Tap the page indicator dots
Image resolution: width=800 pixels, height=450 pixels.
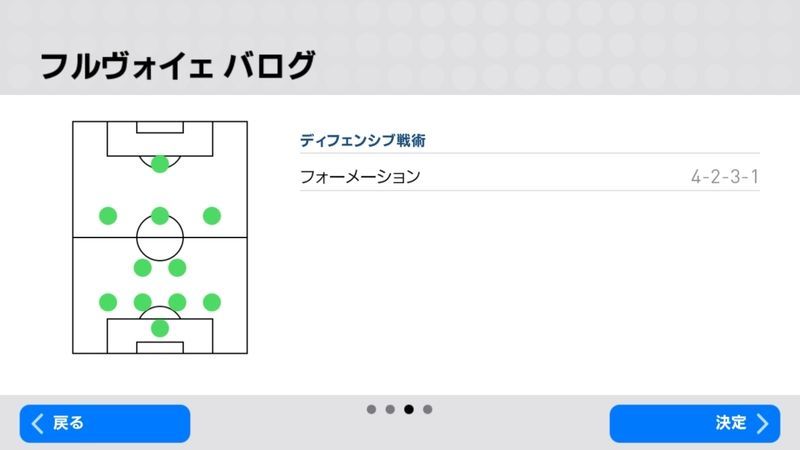tap(399, 409)
